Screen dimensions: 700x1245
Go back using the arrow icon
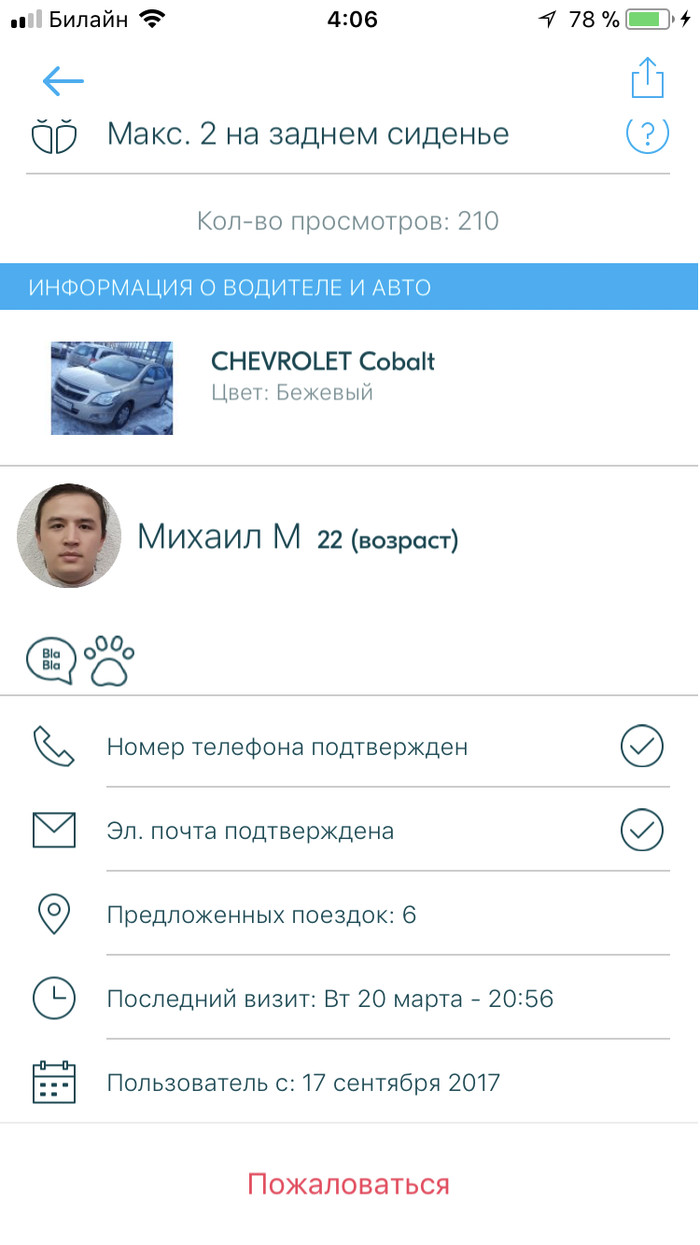point(63,81)
